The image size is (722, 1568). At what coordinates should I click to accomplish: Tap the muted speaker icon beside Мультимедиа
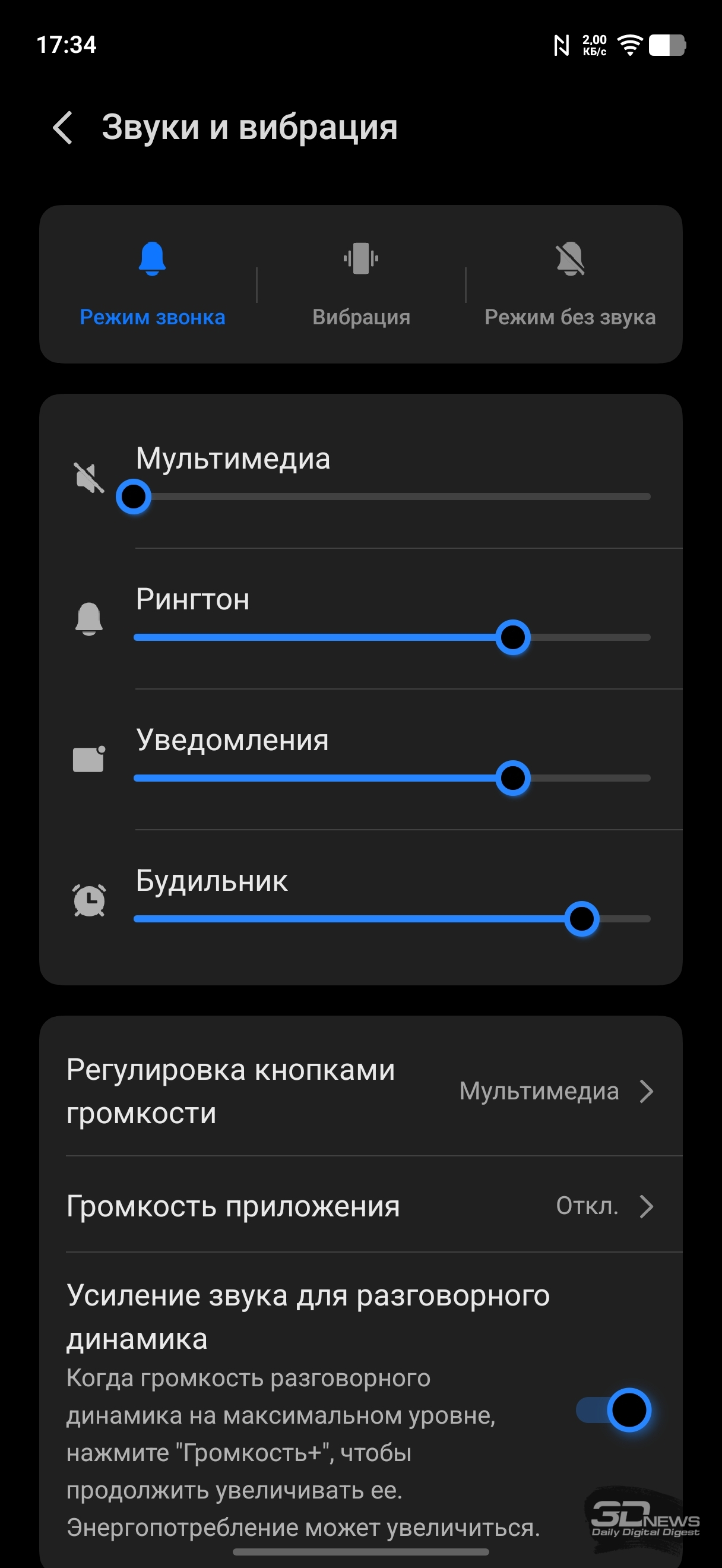89,478
